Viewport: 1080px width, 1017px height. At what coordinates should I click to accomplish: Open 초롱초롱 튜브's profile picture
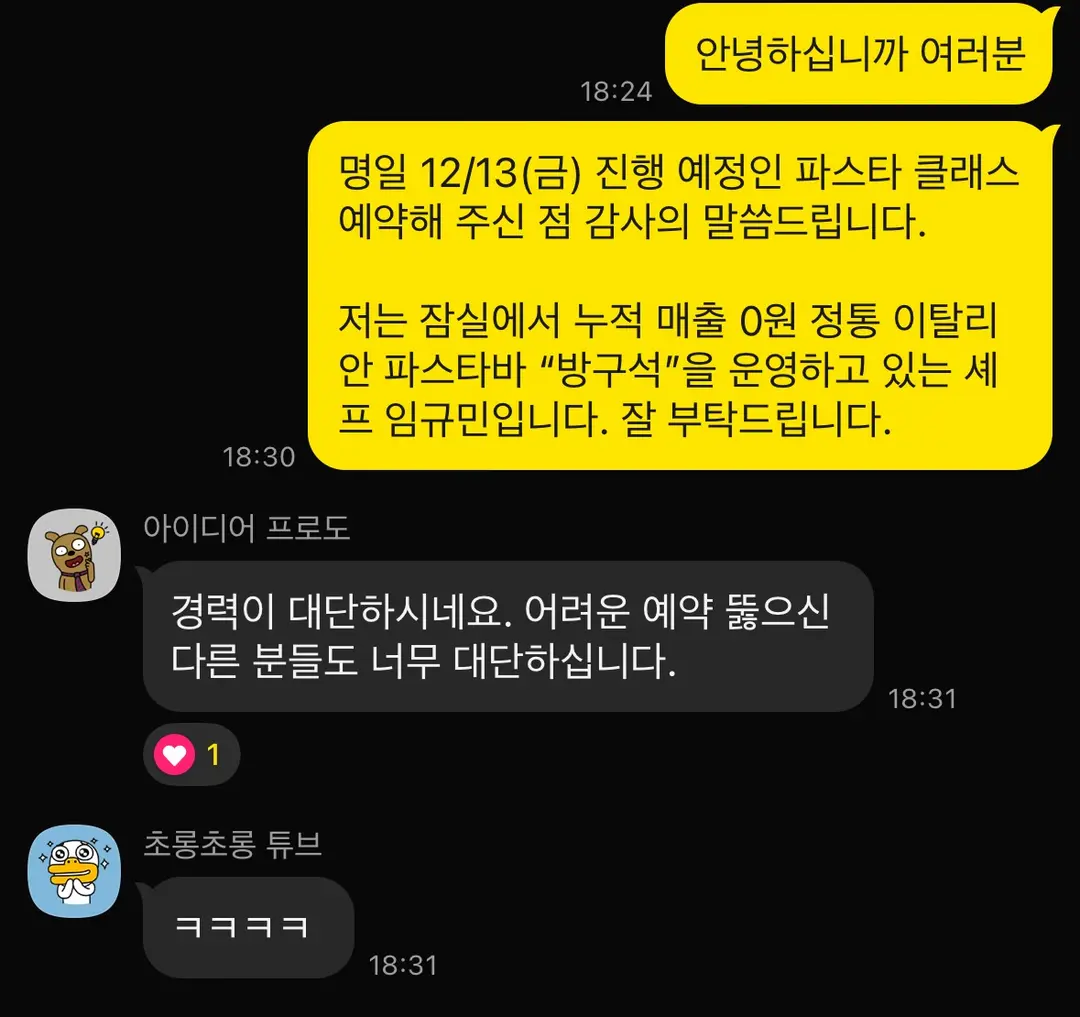point(74,871)
